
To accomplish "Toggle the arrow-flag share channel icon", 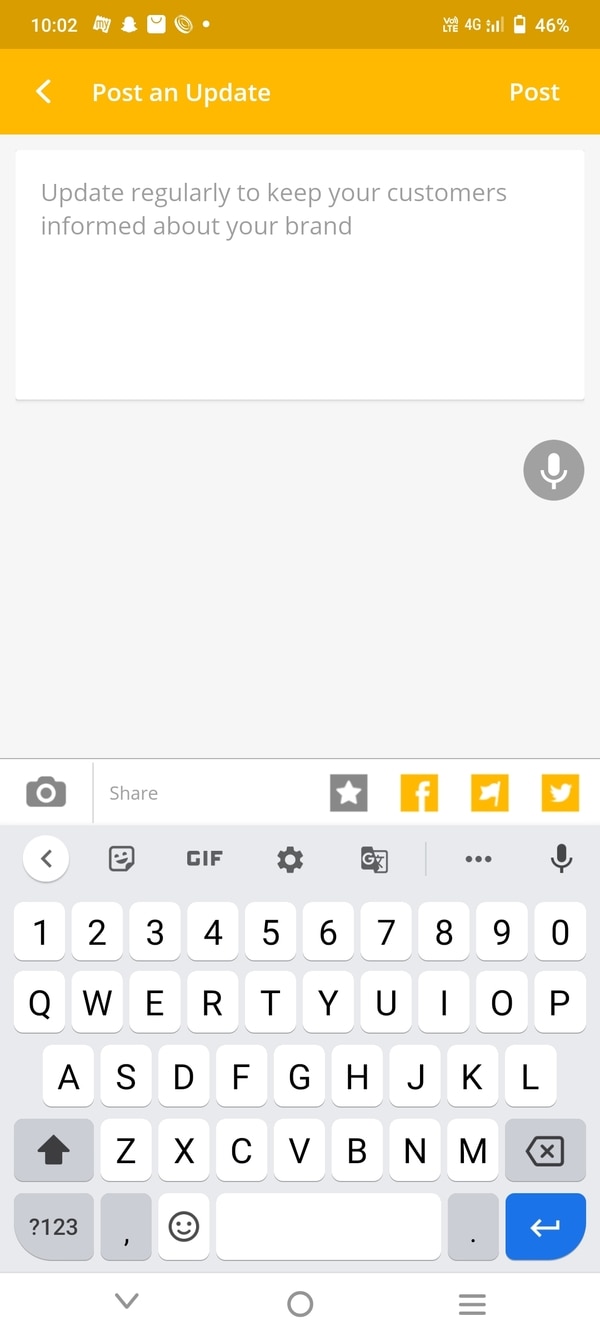I will point(490,793).
